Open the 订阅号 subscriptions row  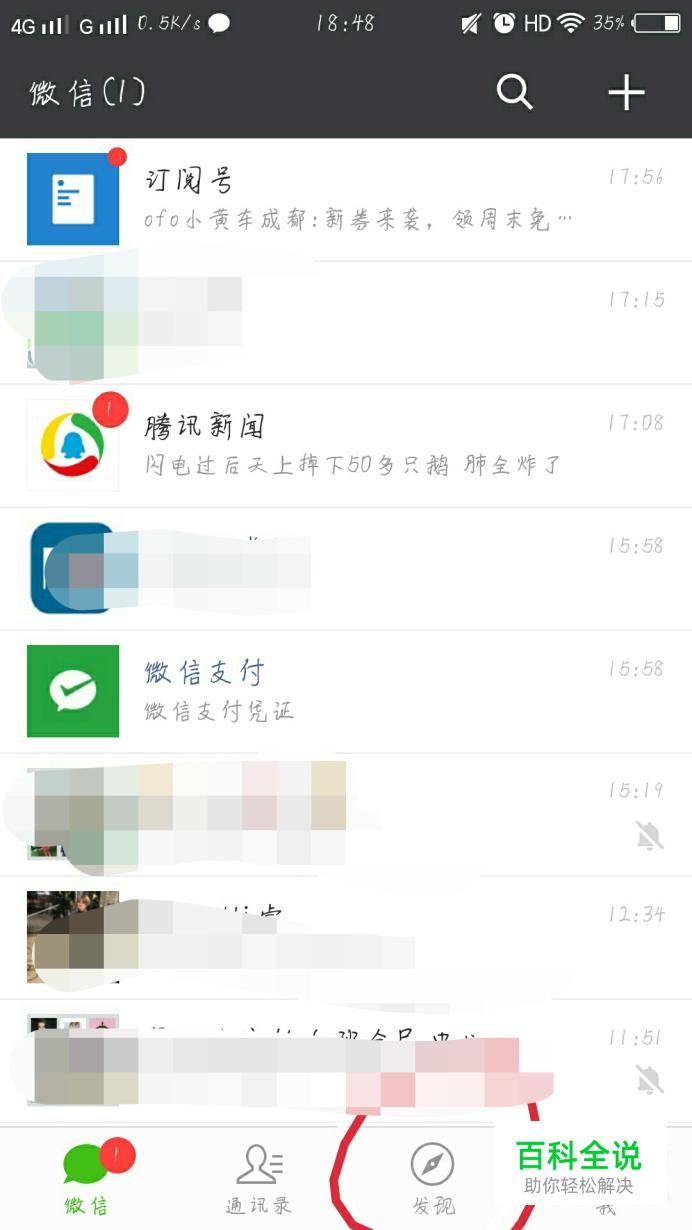(346, 200)
